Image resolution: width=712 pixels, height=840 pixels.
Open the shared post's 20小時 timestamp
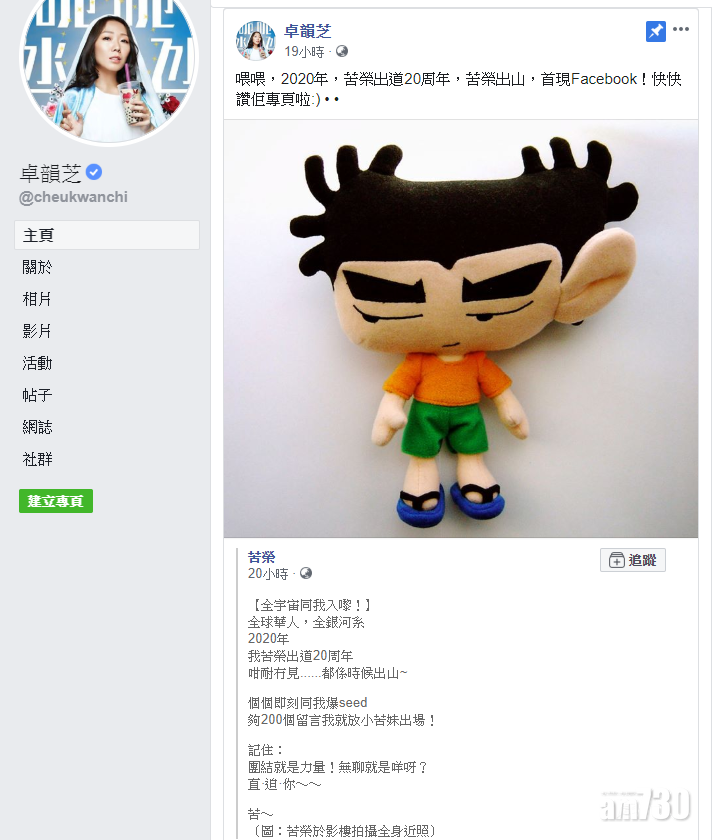tap(268, 574)
